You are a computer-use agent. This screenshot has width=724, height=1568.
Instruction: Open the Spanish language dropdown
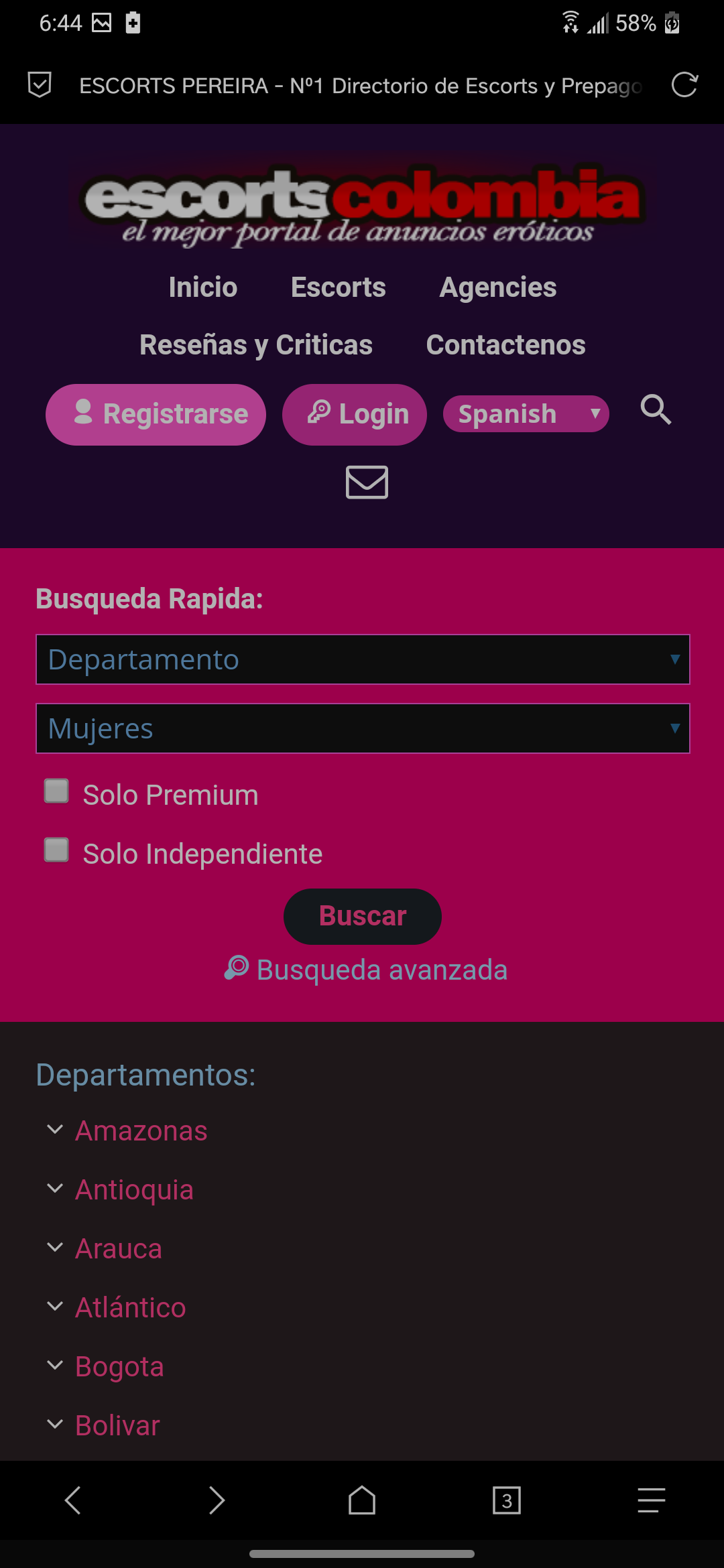526,414
